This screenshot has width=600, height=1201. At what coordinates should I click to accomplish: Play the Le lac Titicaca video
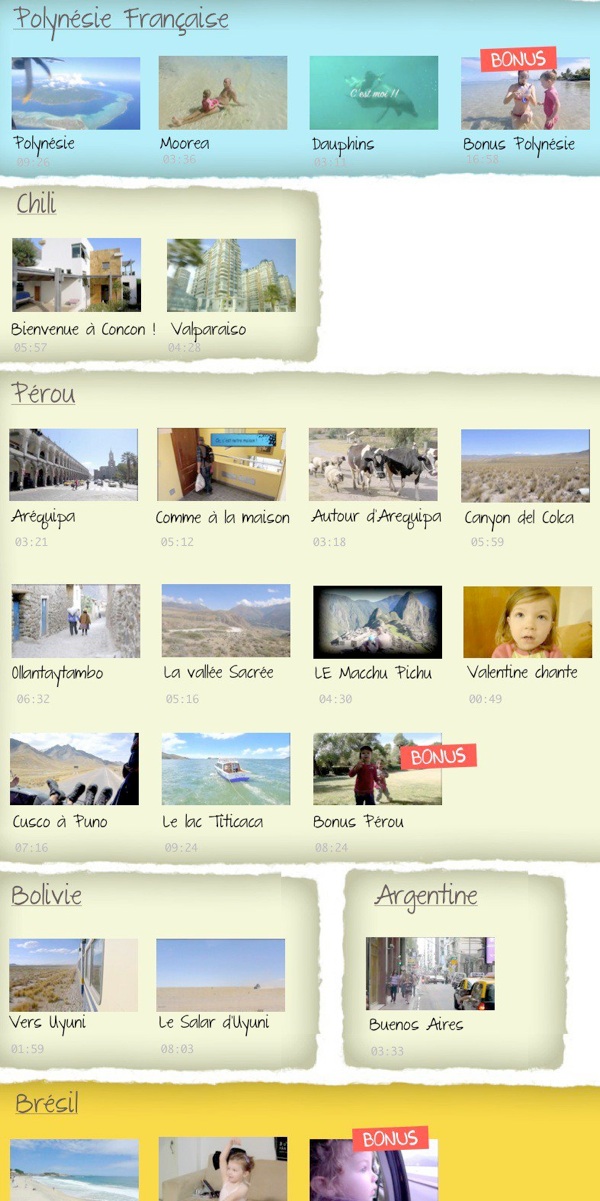pos(226,769)
